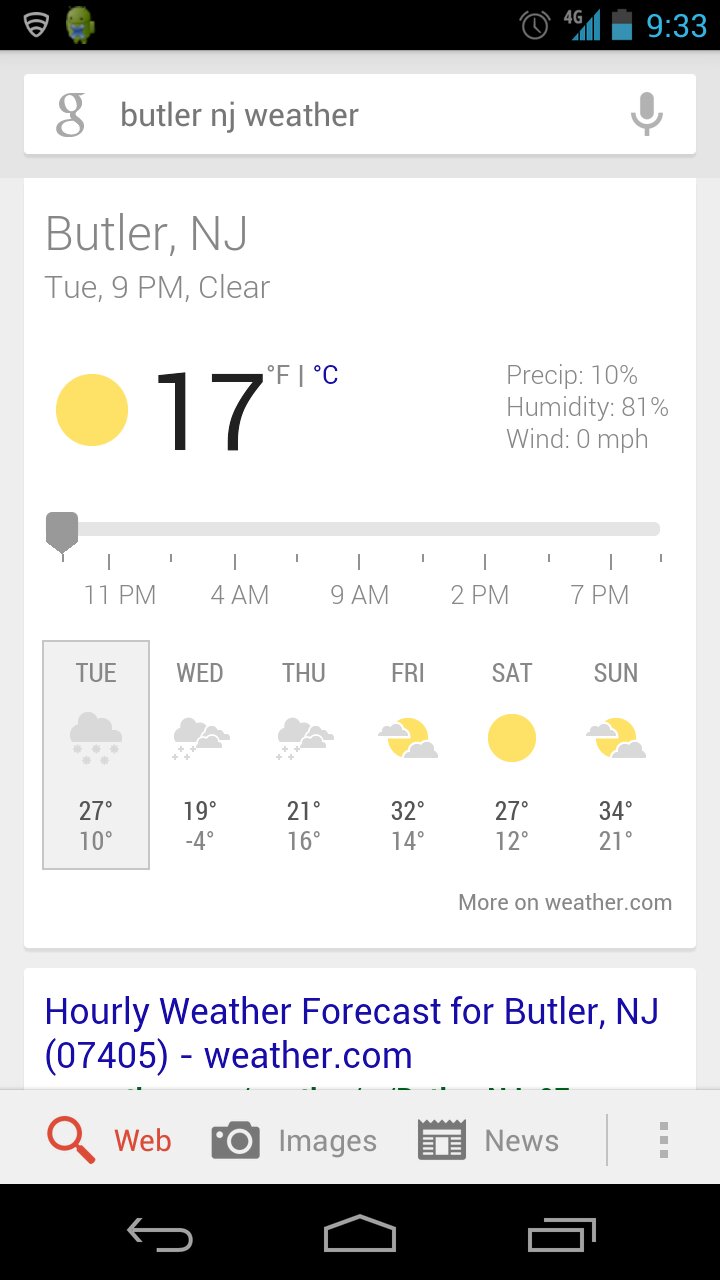Select the Web search tab
Screen dimensions: 720x1280
coord(109,1140)
